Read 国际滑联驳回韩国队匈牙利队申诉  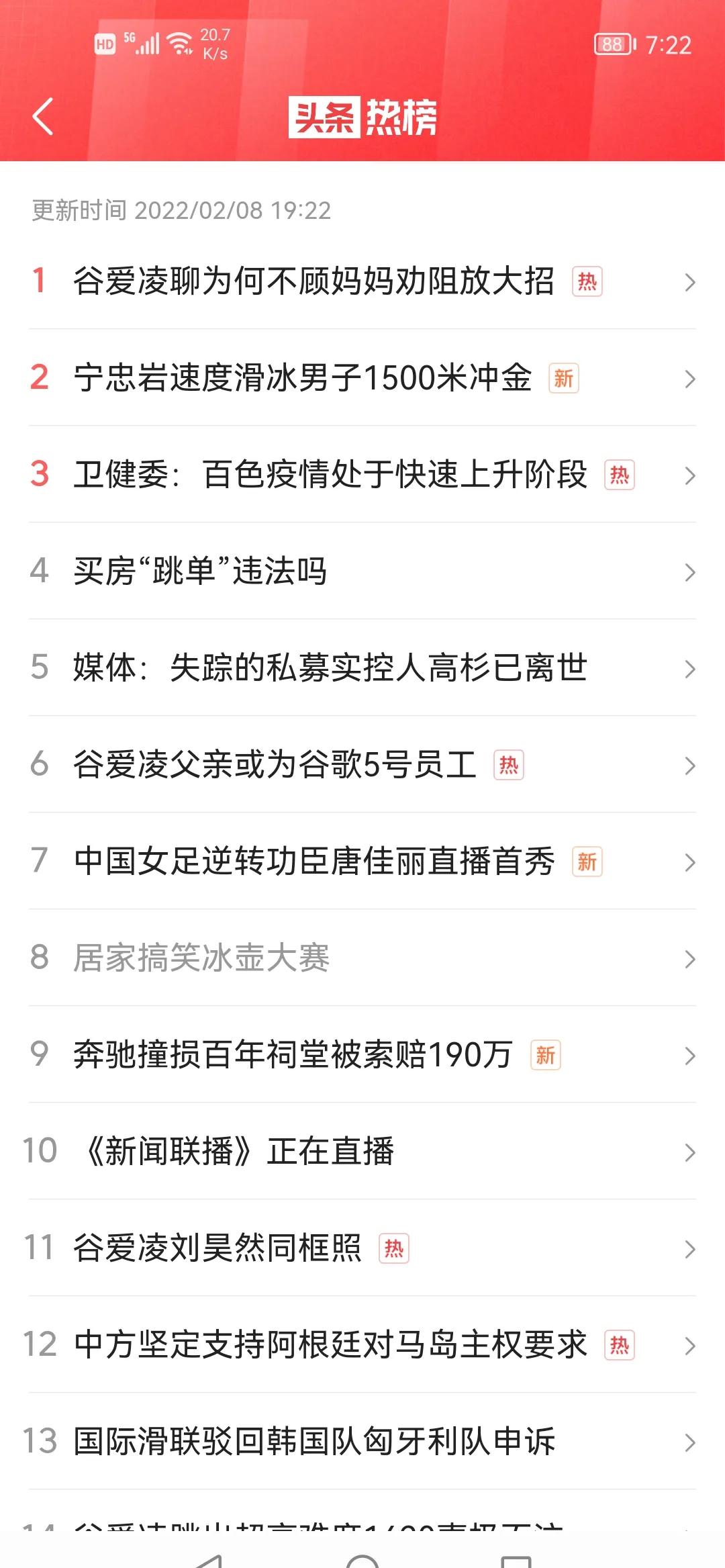coord(362,1441)
